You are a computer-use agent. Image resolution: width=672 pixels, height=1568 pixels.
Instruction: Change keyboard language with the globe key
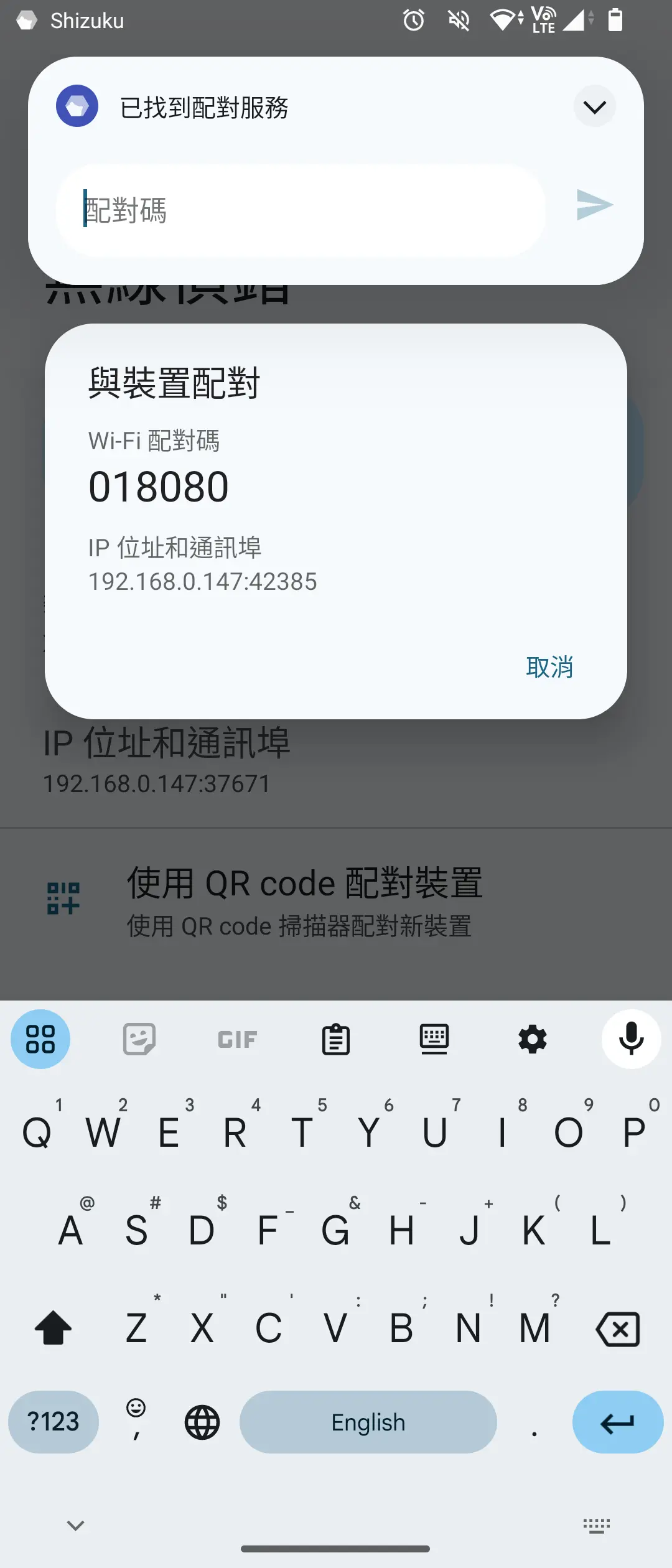[202, 1422]
